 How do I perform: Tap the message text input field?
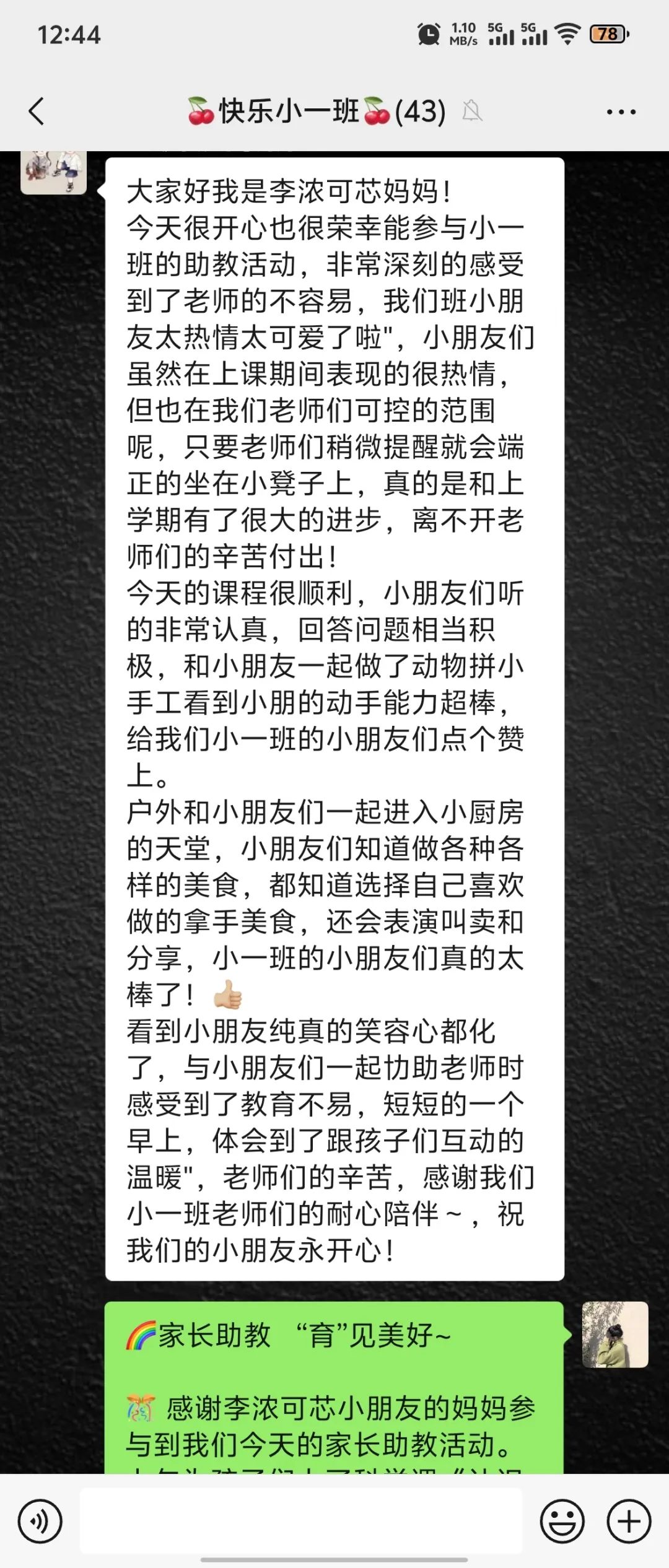301,1521
